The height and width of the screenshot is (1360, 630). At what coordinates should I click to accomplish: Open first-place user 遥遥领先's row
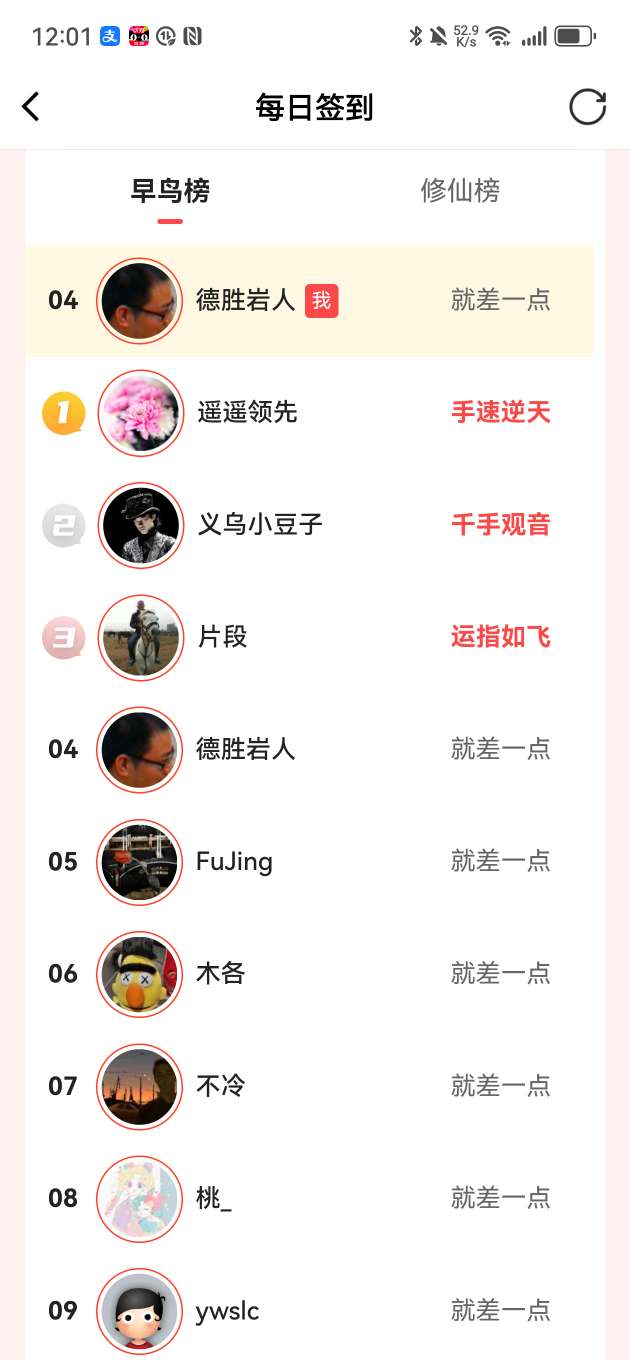pos(310,412)
